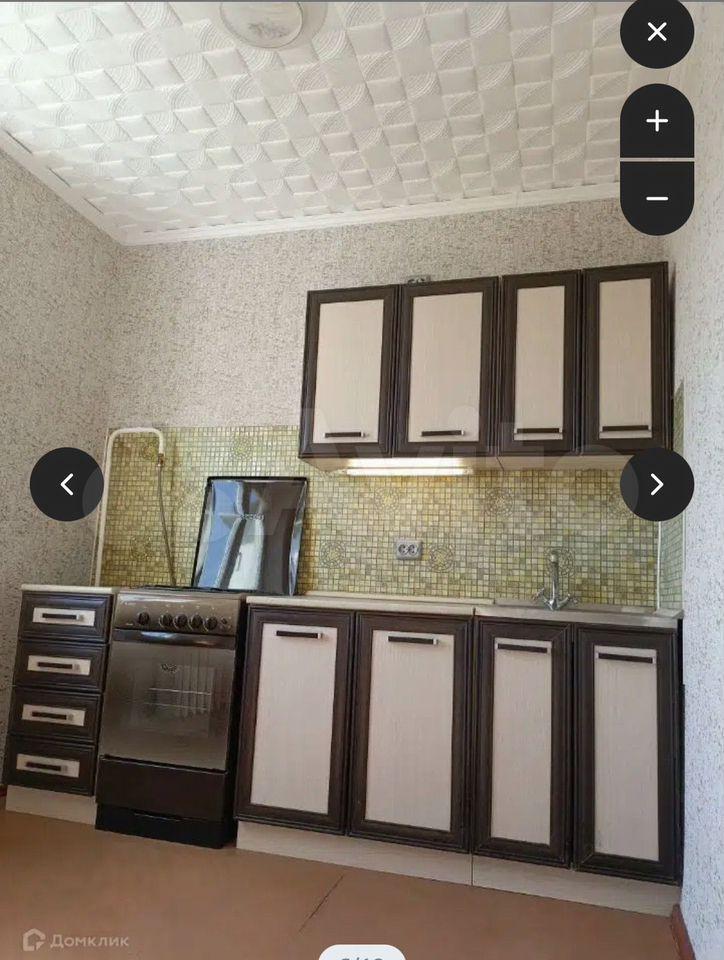
Task: Close the photo viewer
Action: pyautogui.click(x=657, y=32)
